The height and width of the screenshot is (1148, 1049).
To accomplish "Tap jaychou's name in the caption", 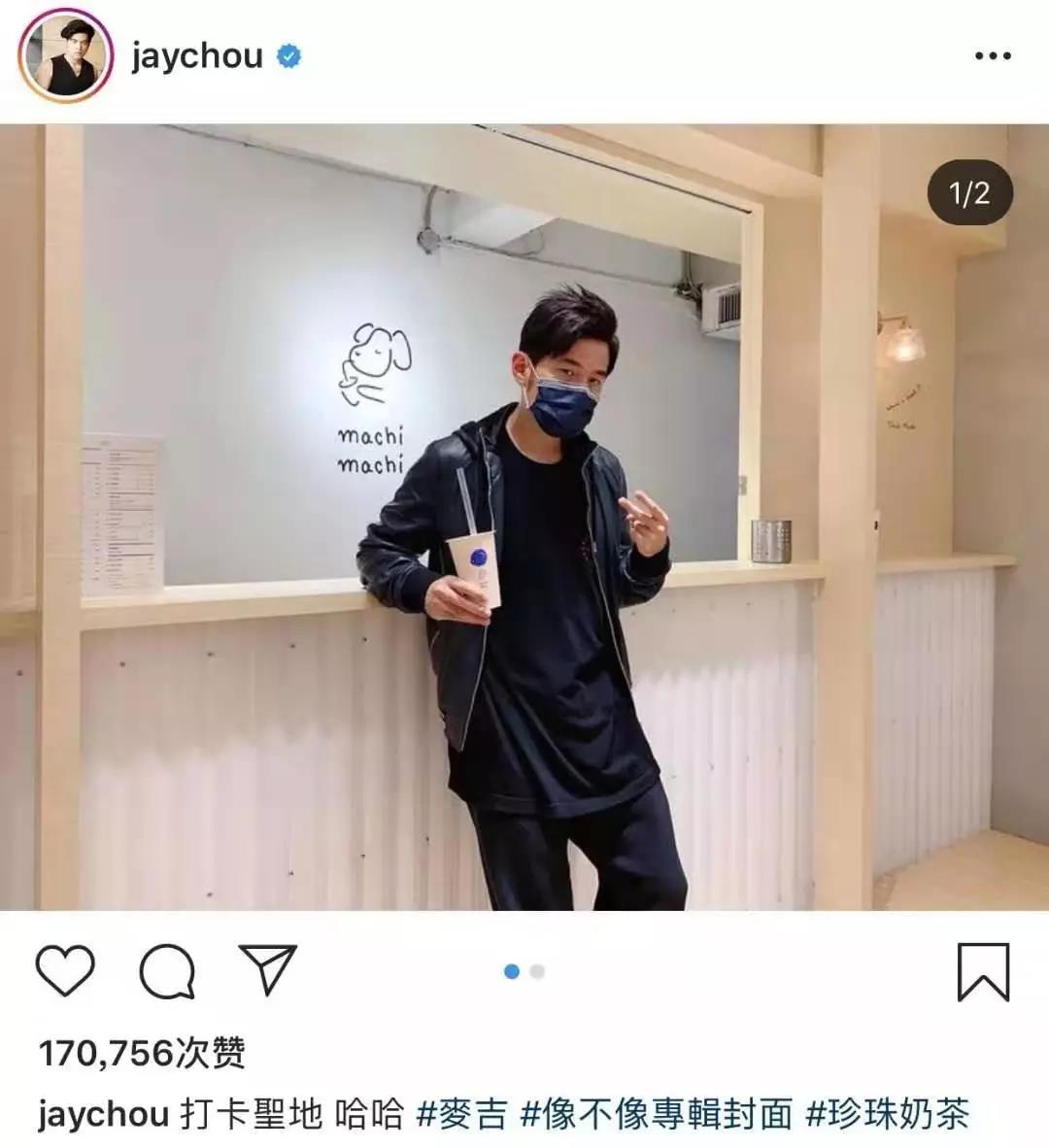I will coord(103,1114).
